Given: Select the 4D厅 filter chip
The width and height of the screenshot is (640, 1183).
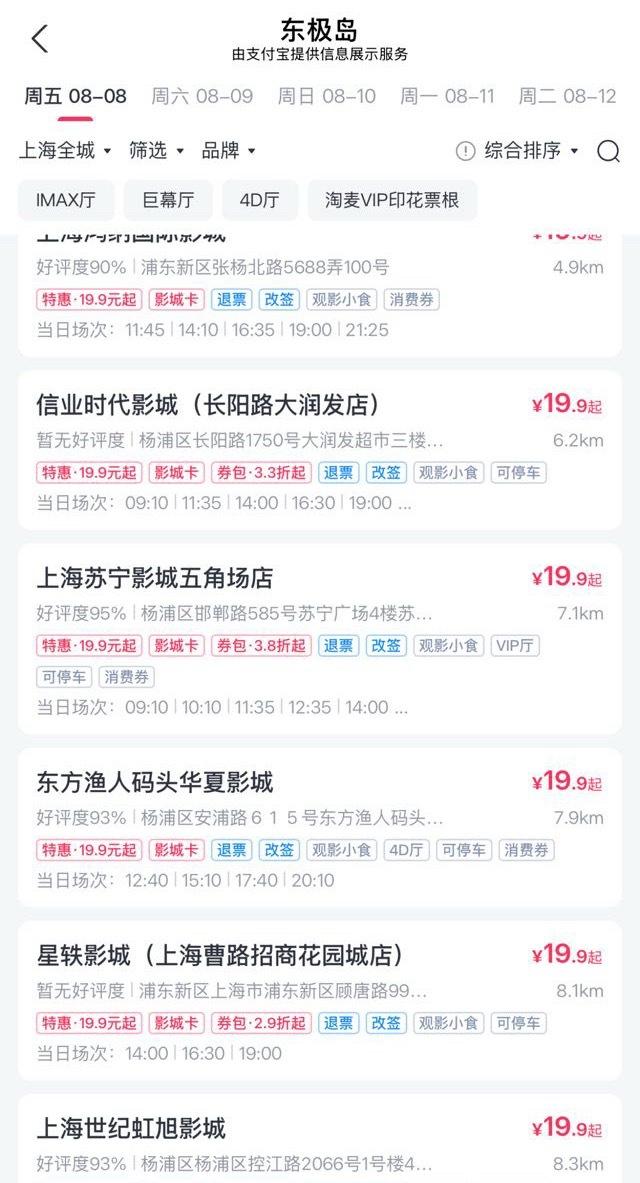Looking at the screenshot, I should (x=260, y=200).
